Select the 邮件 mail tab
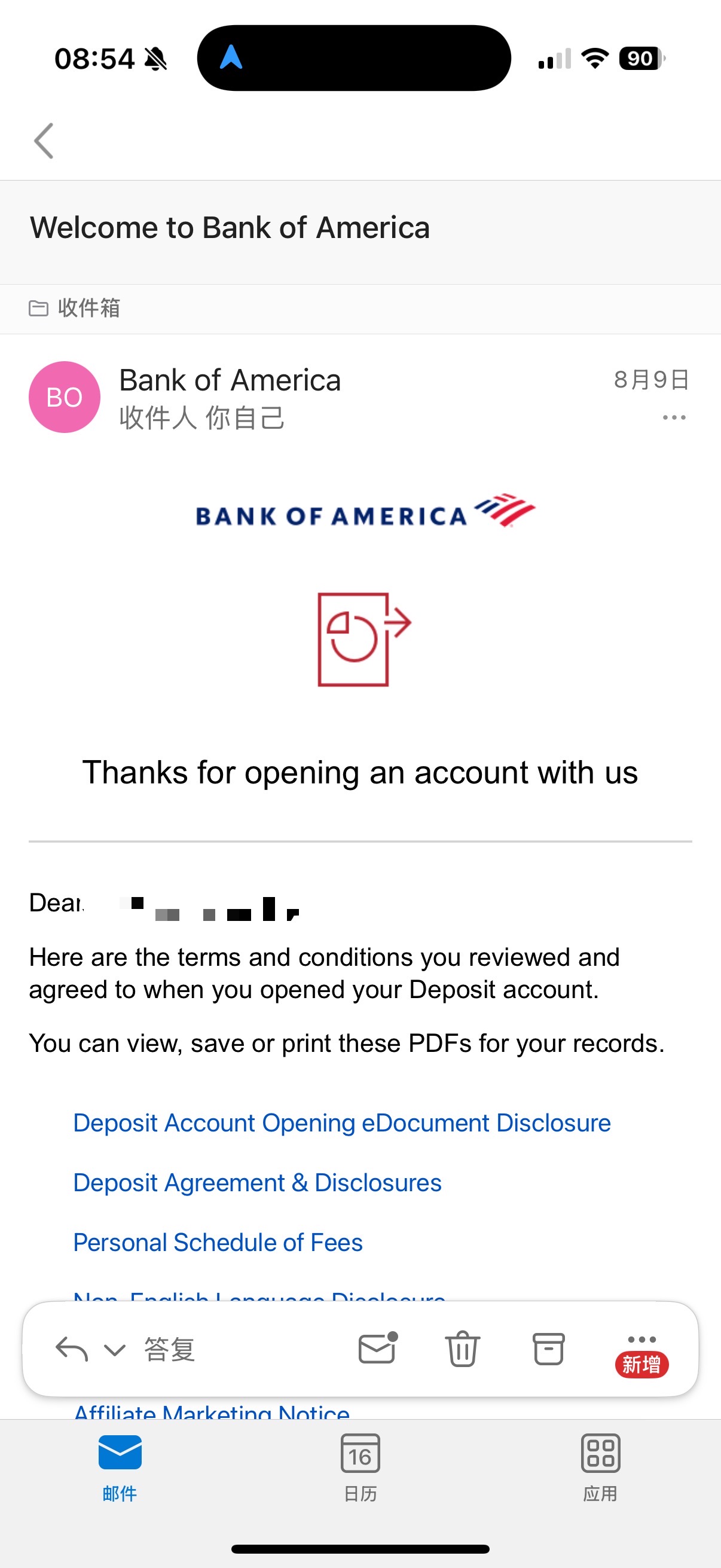This screenshot has height=1568, width=721. [120, 1468]
